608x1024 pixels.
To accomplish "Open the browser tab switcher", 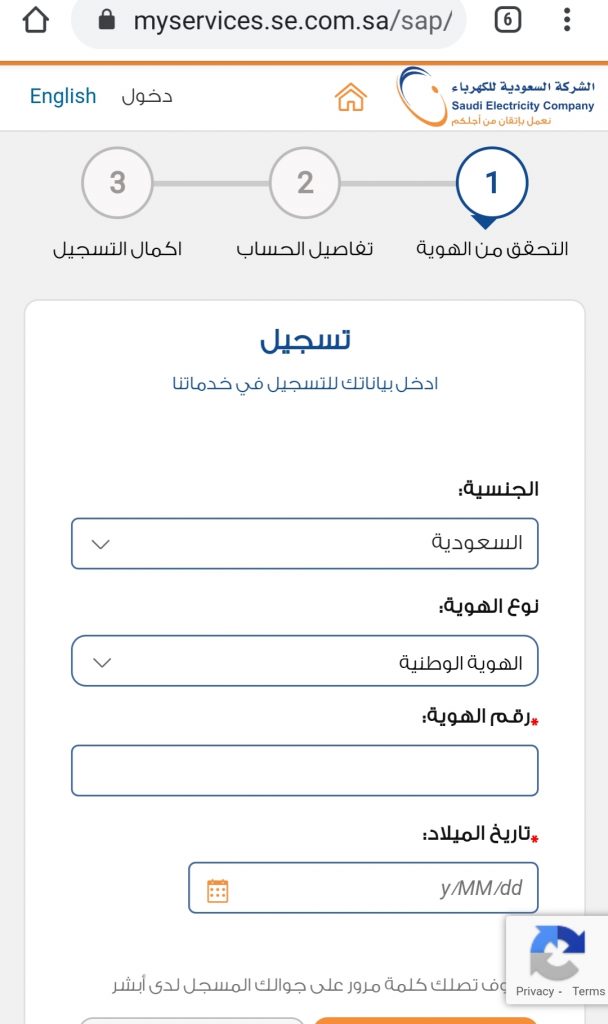I will [508, 20].
